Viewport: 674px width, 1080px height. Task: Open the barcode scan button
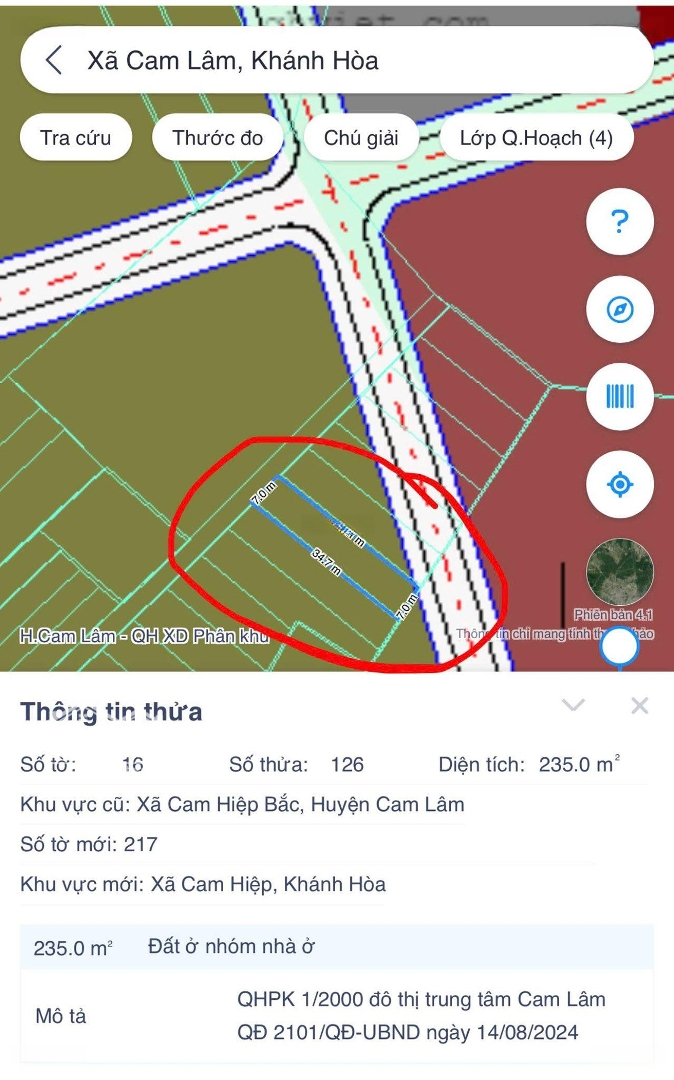coord(620,397)
